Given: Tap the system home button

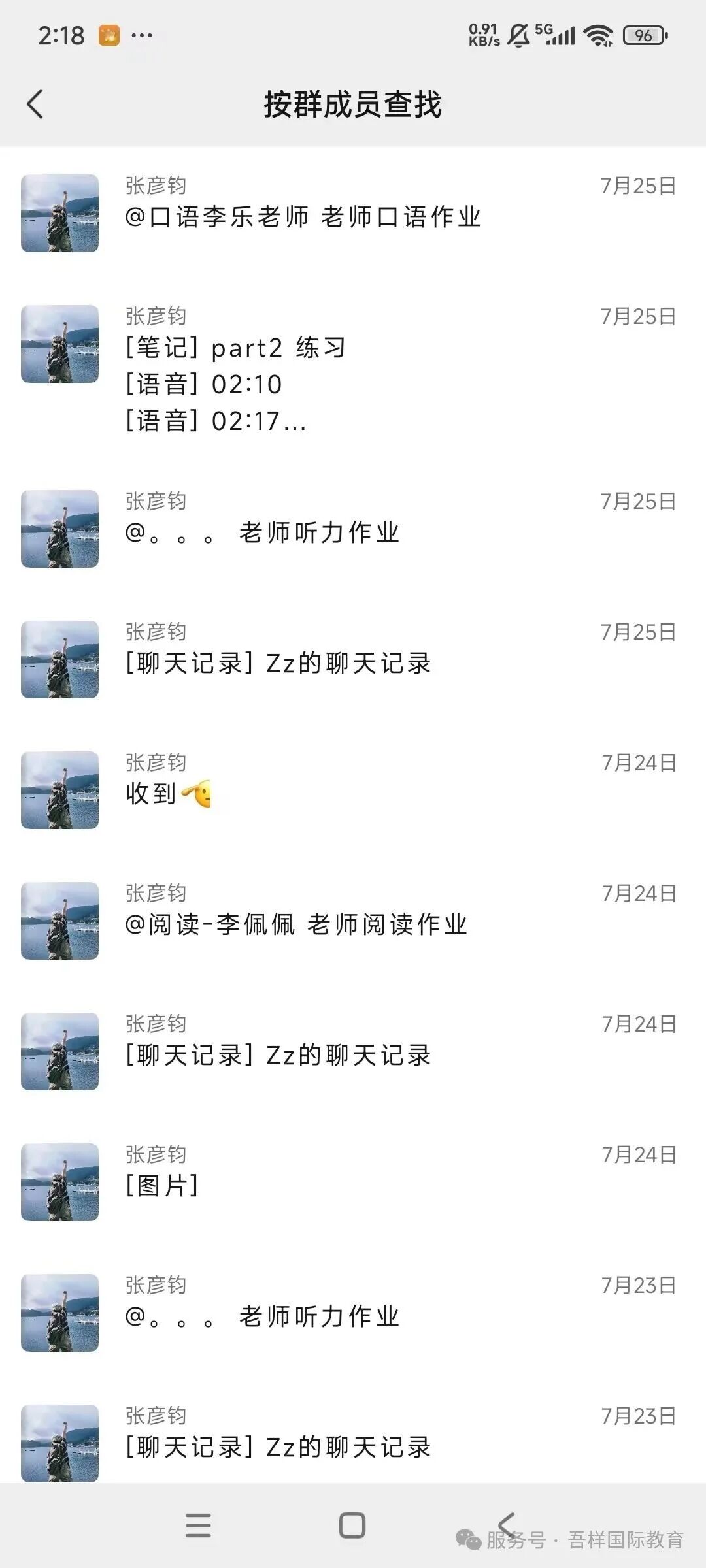Looking at the screenshot, I should [x=352, y=1526].
